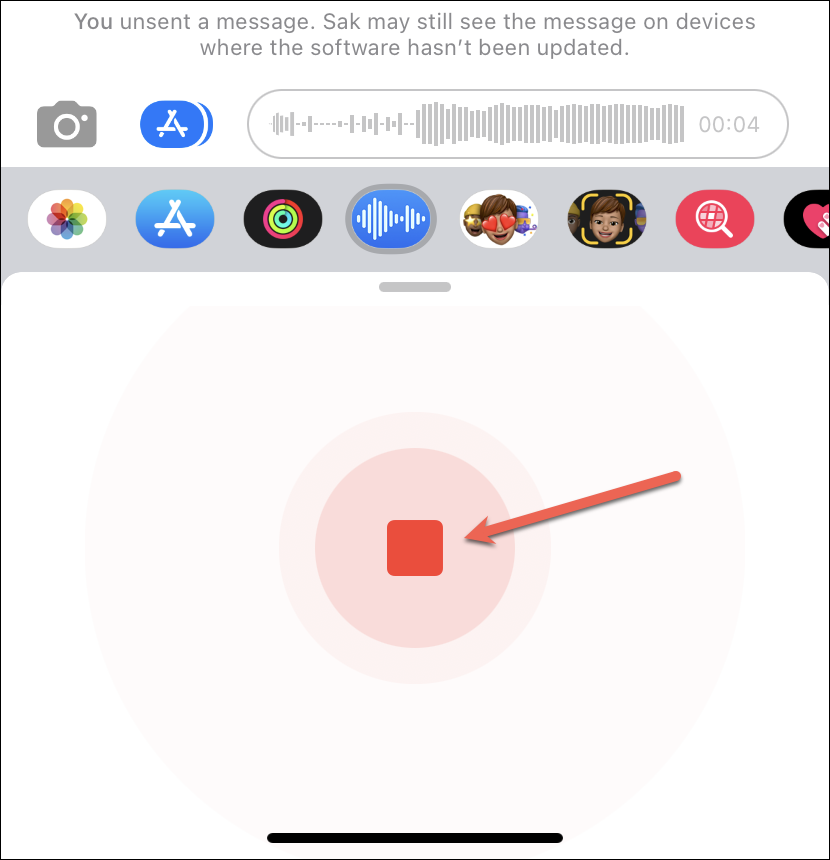Image resolution: width=830 pixels, height=860 pixels.
Task: Tap the audio waveform message field
Action: (x=517, y=125)
